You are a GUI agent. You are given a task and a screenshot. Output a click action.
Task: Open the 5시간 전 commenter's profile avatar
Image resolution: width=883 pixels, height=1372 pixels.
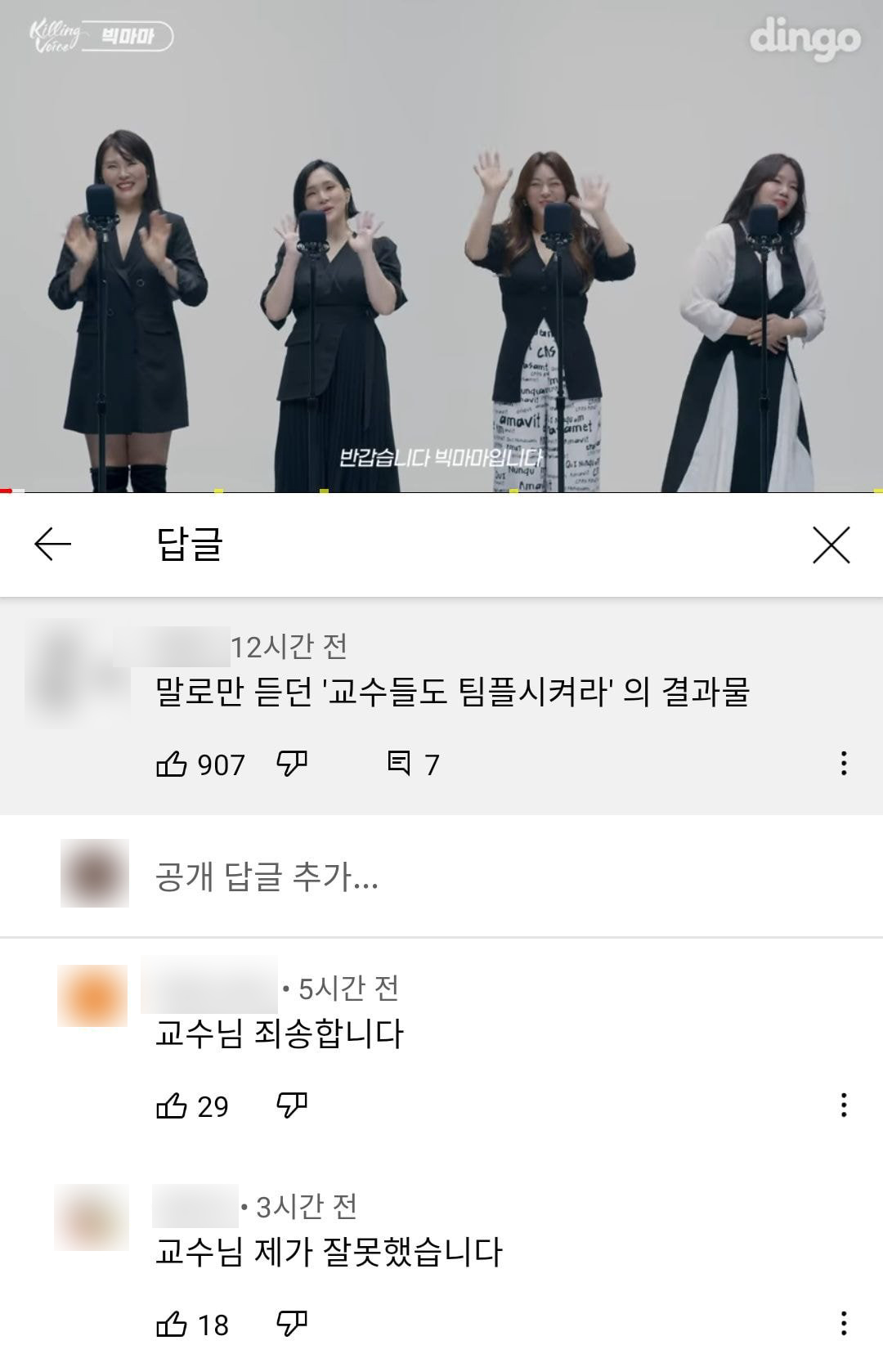point(92,996)
